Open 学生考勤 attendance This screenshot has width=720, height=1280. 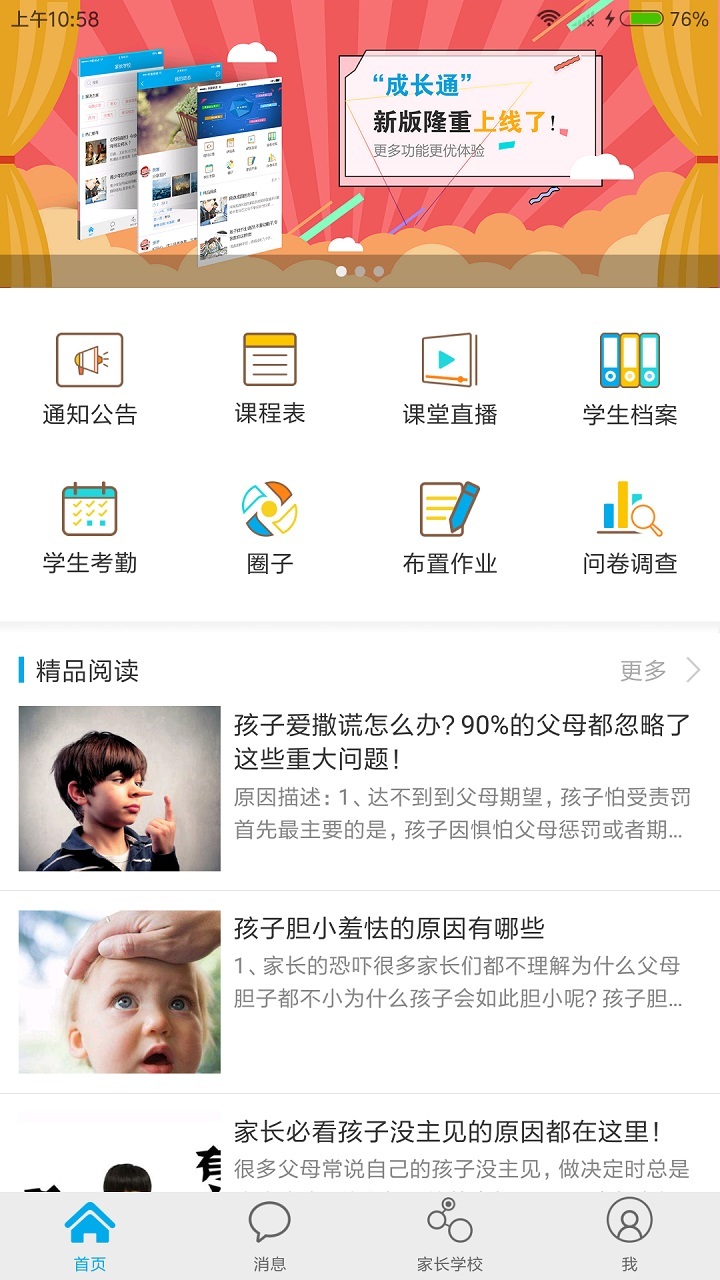tap(90, 528)
